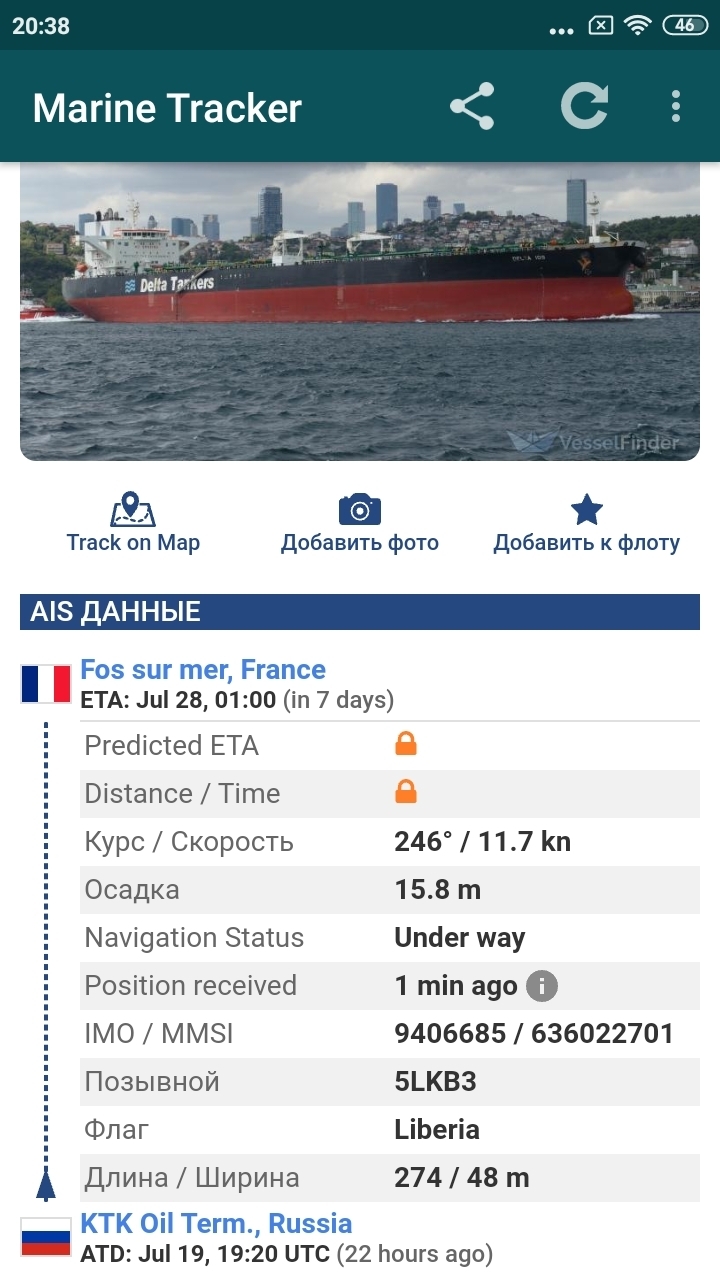Refresh the vessel data
The height and width of the screenshot is (1280, 720).
[584, 107]
